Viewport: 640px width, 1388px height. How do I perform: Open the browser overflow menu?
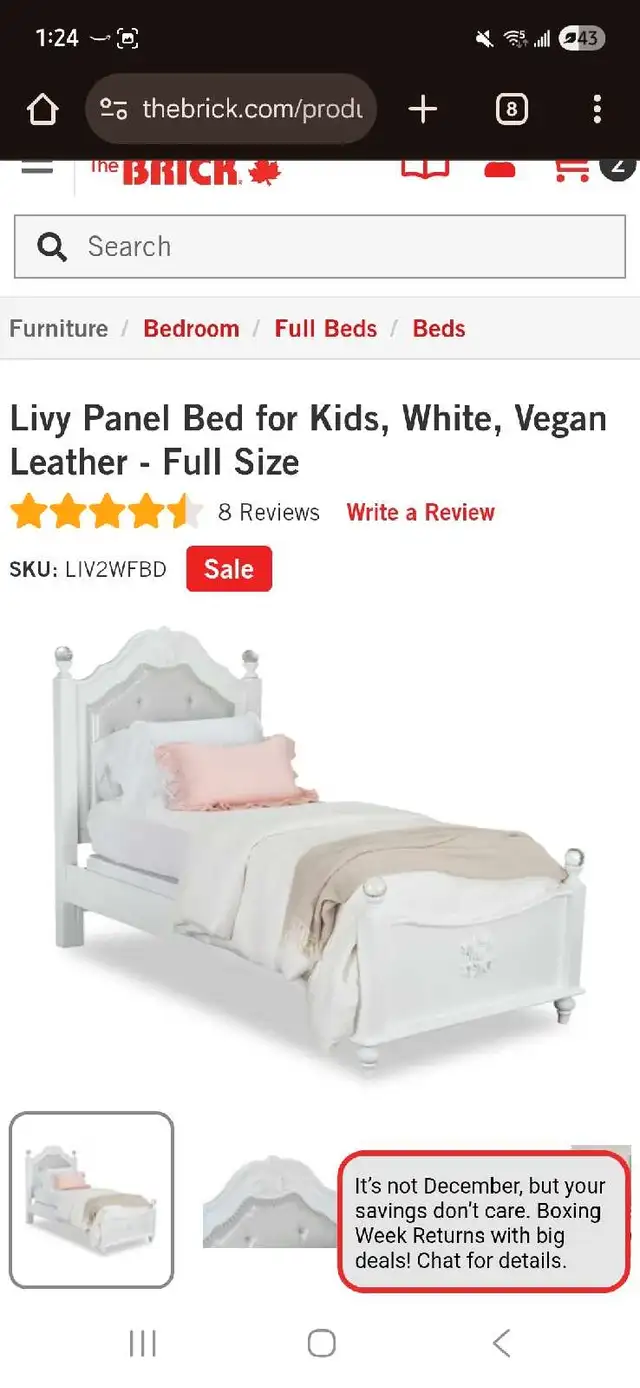[597, 109]
